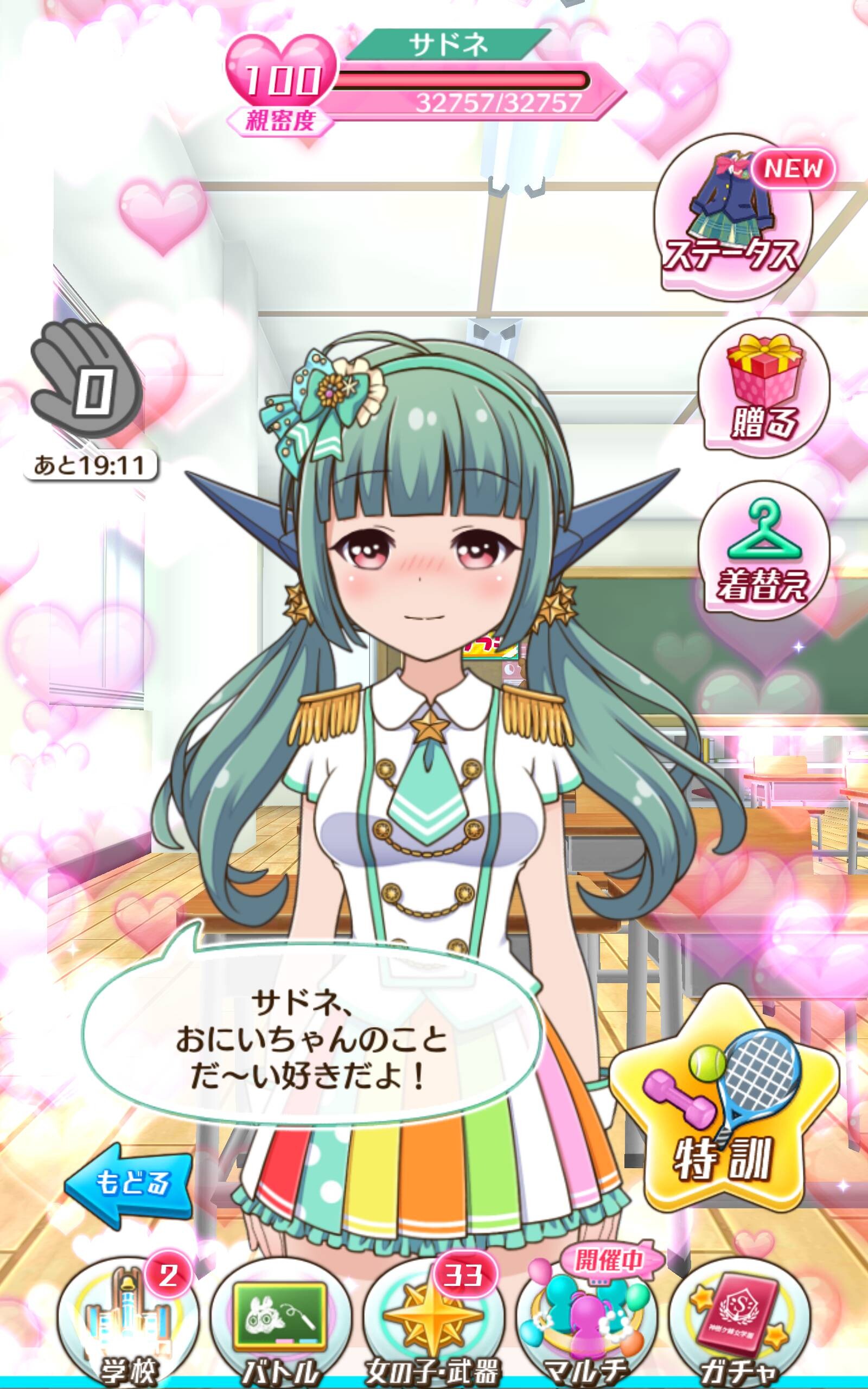Open the ステータス status button

[733, 218]
